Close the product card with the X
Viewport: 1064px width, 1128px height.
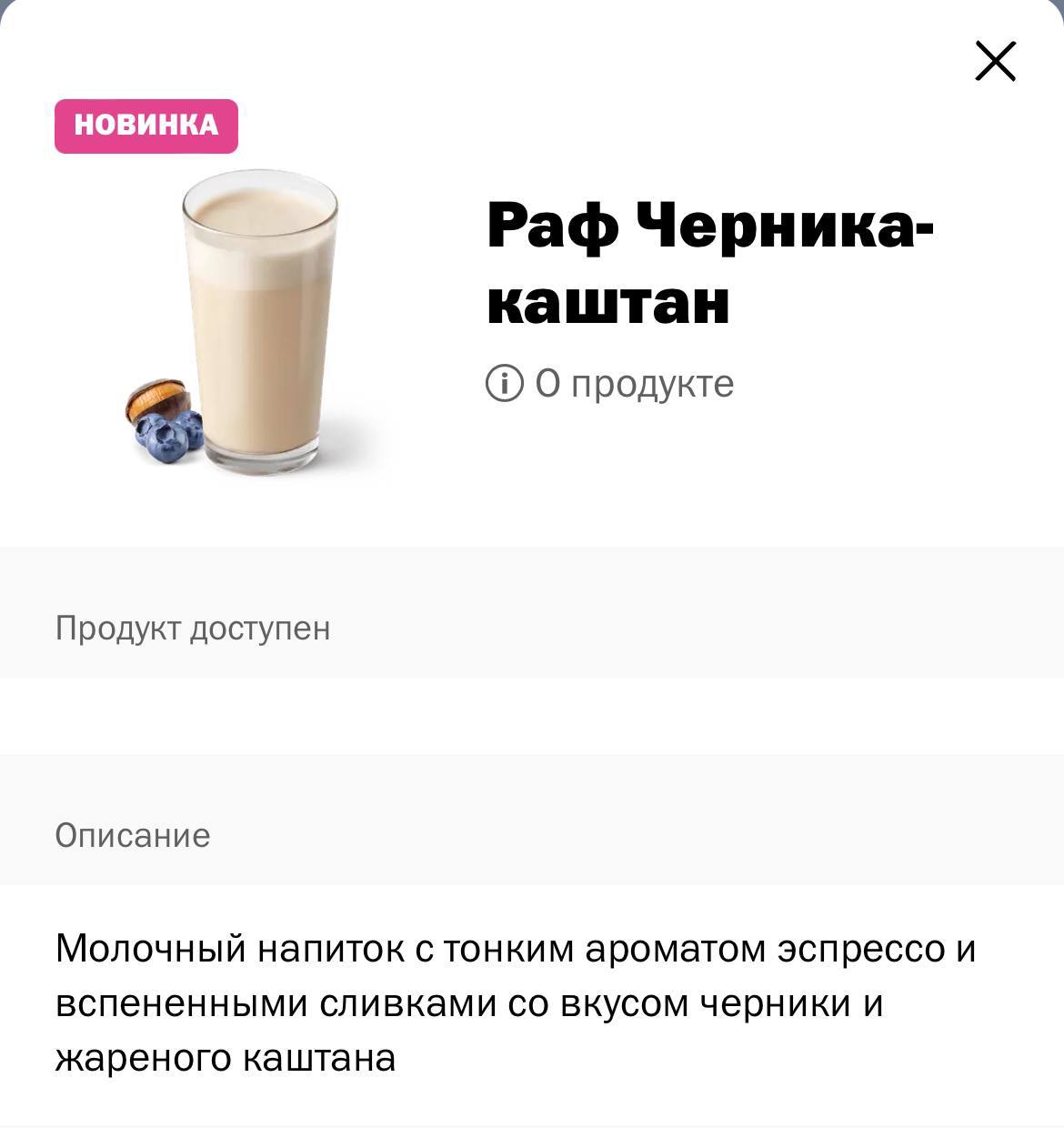tap(997, 62)
